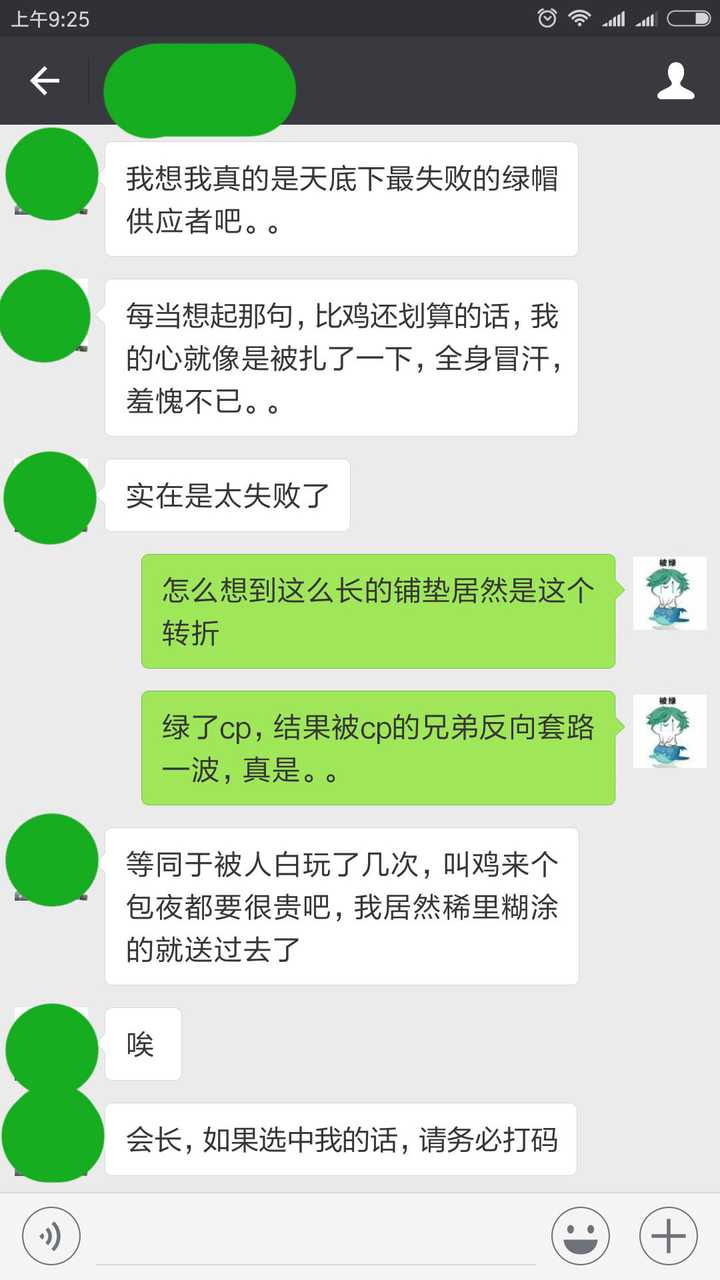Open the emoji sticker picker
Screen dimensions: 720x1280
(581, 1237)
